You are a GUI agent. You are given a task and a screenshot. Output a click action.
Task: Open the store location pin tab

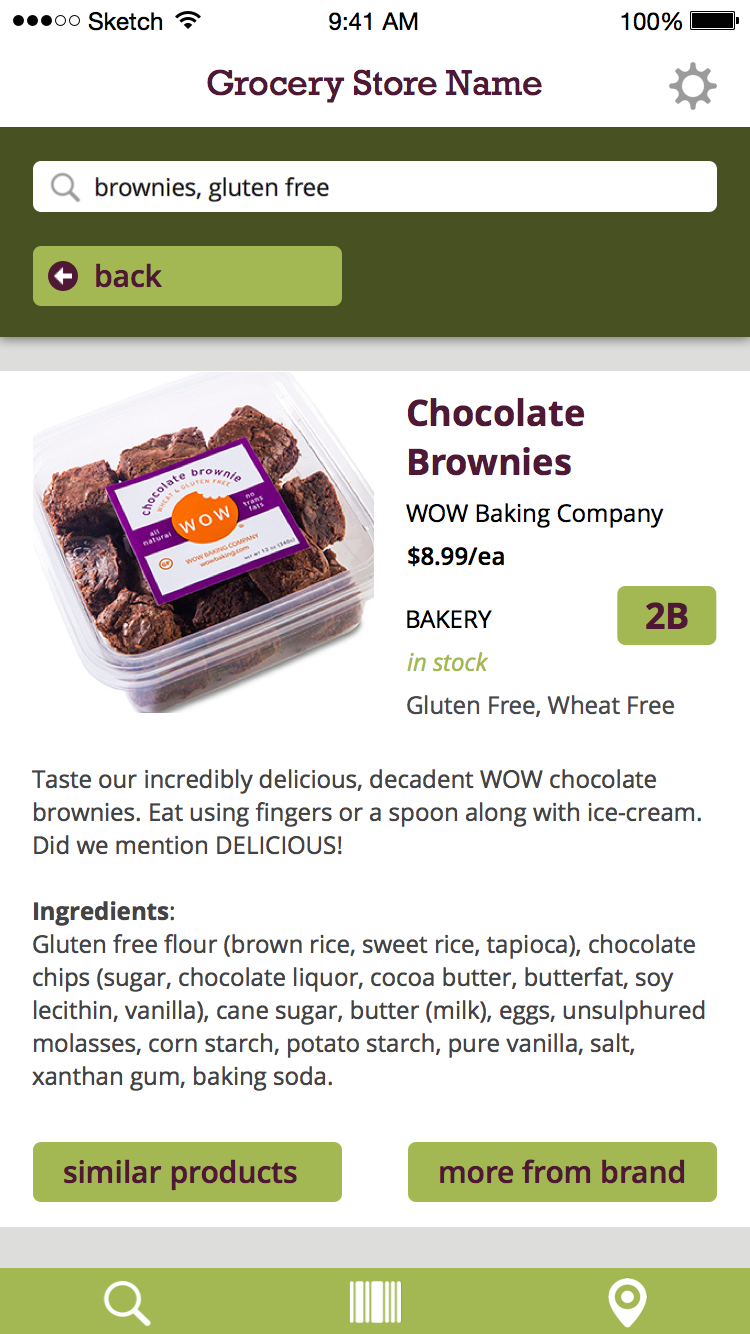tap(626, 1303)
